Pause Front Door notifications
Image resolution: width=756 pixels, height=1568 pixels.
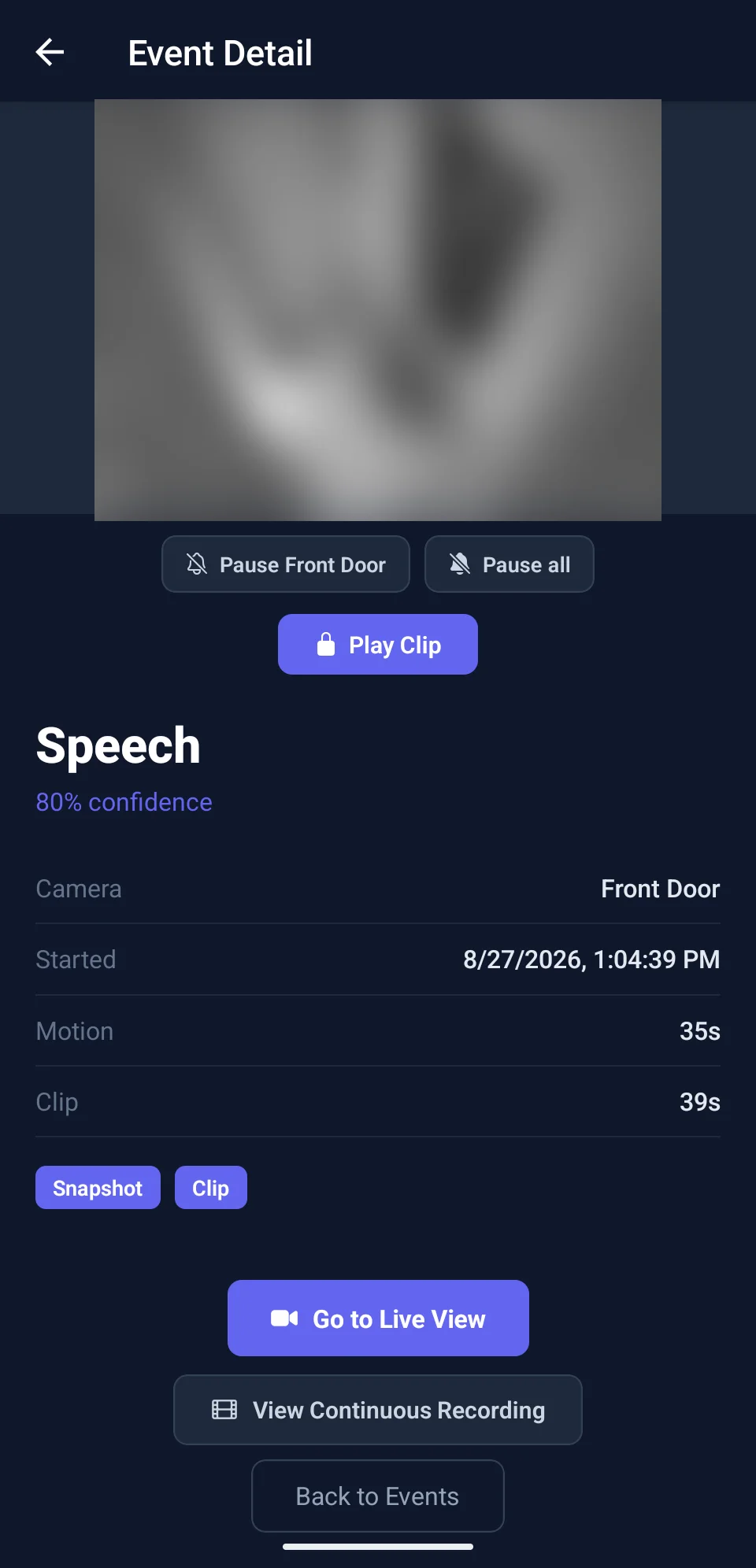tap(286, 564)
